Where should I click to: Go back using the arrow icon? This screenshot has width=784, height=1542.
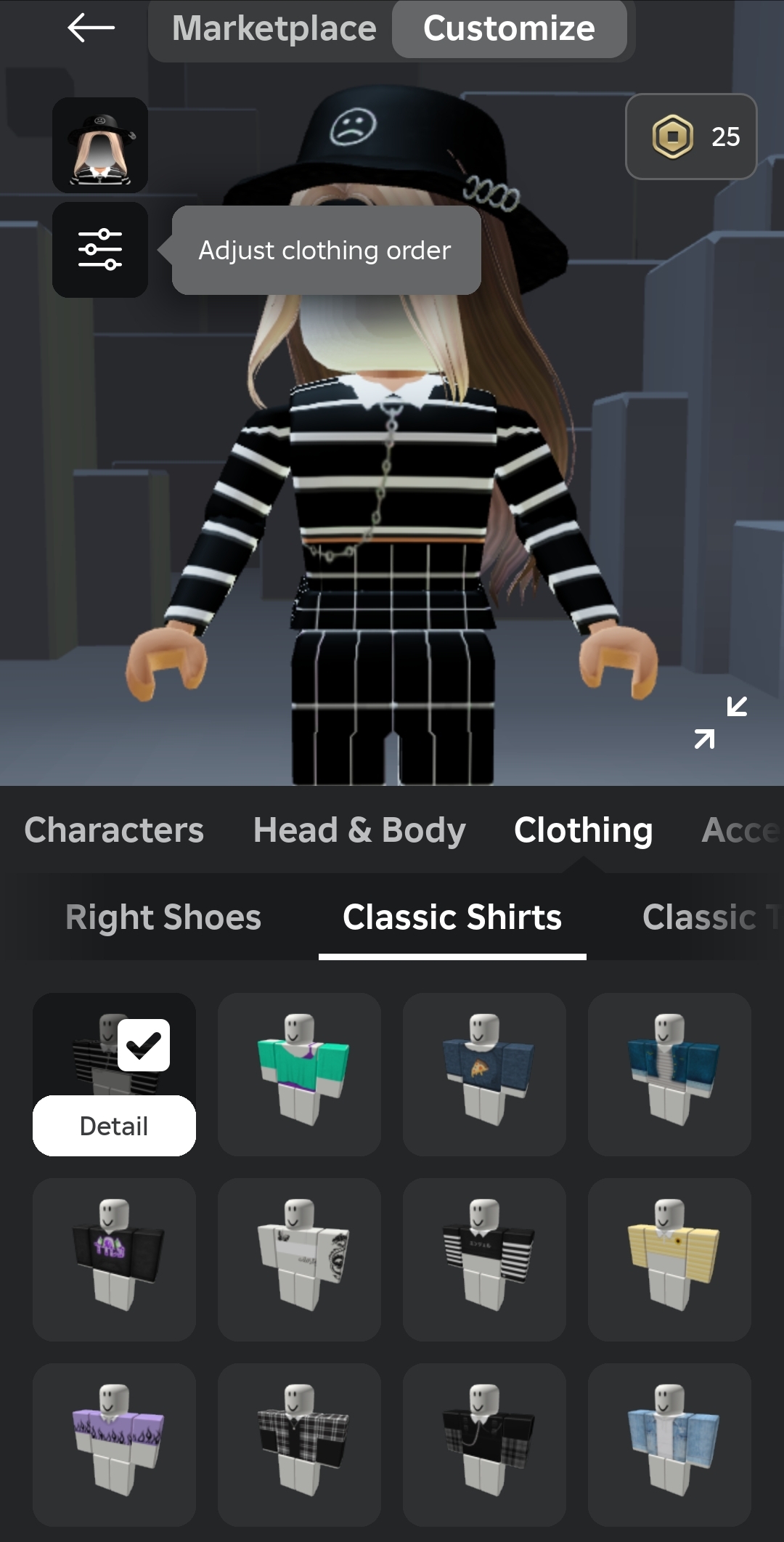pos(91,28)
